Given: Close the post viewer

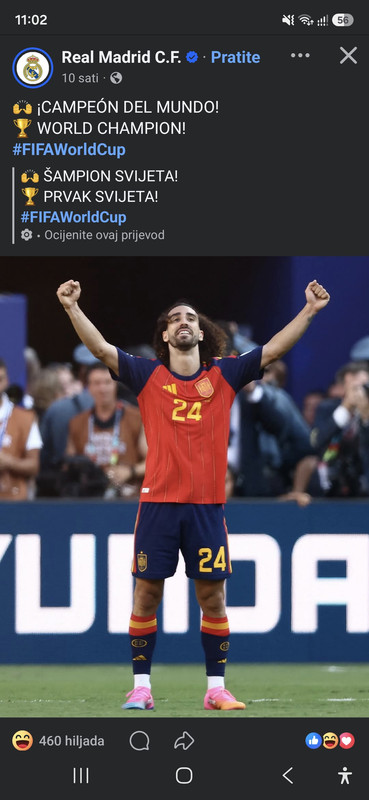Looking at the screenshot, I should click(x=348, y=55).
